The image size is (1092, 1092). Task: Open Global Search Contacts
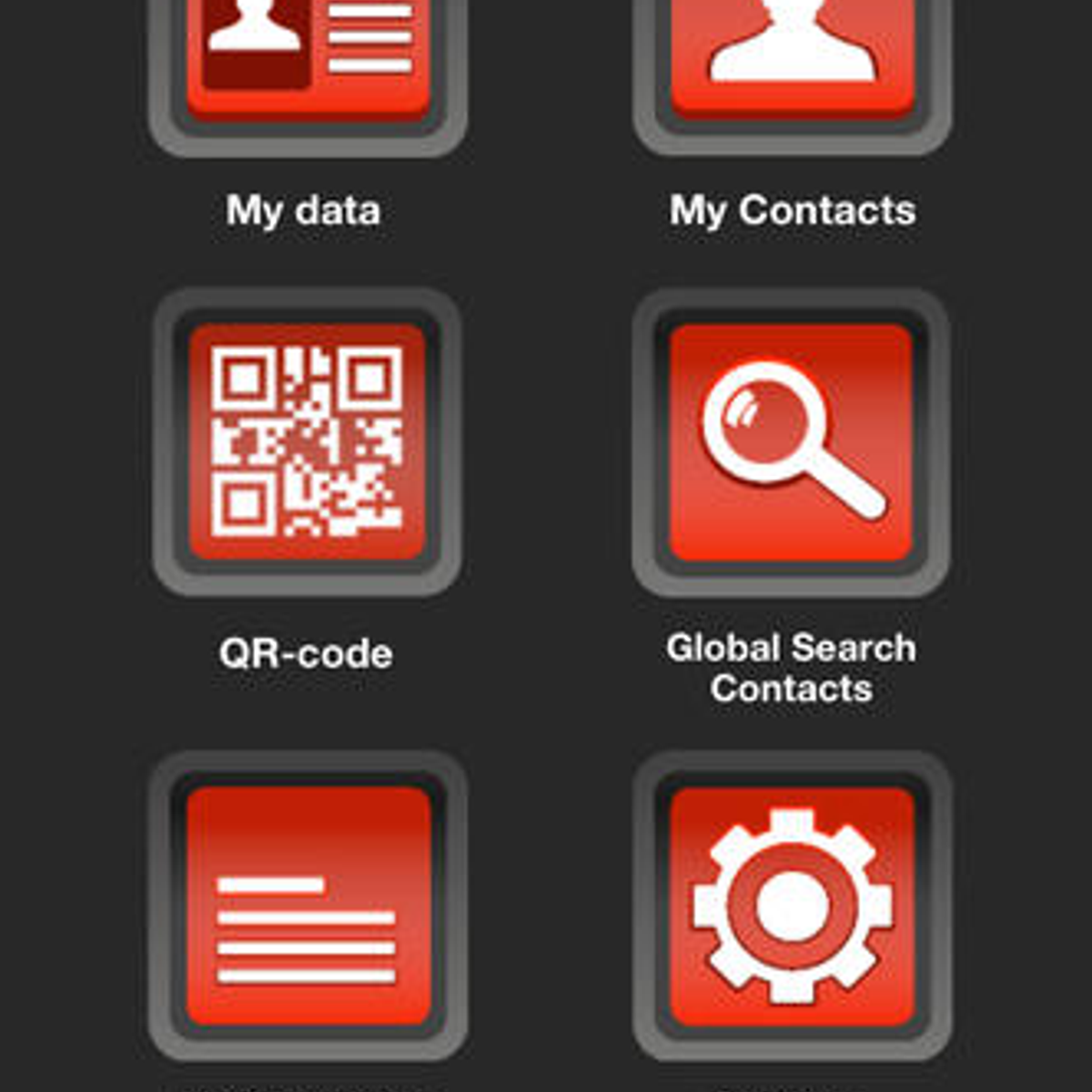792,443
